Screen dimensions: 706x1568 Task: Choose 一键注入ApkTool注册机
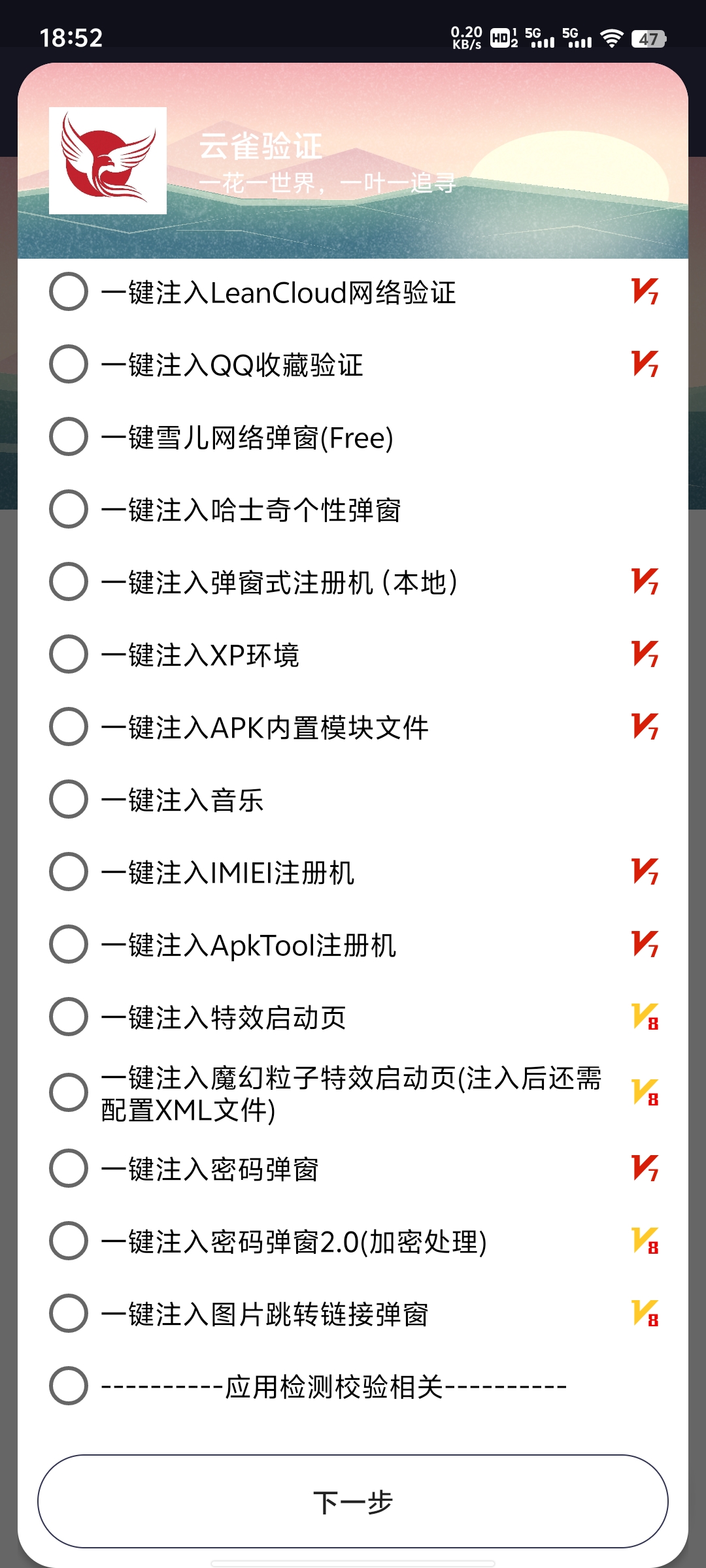pos(69,944)
